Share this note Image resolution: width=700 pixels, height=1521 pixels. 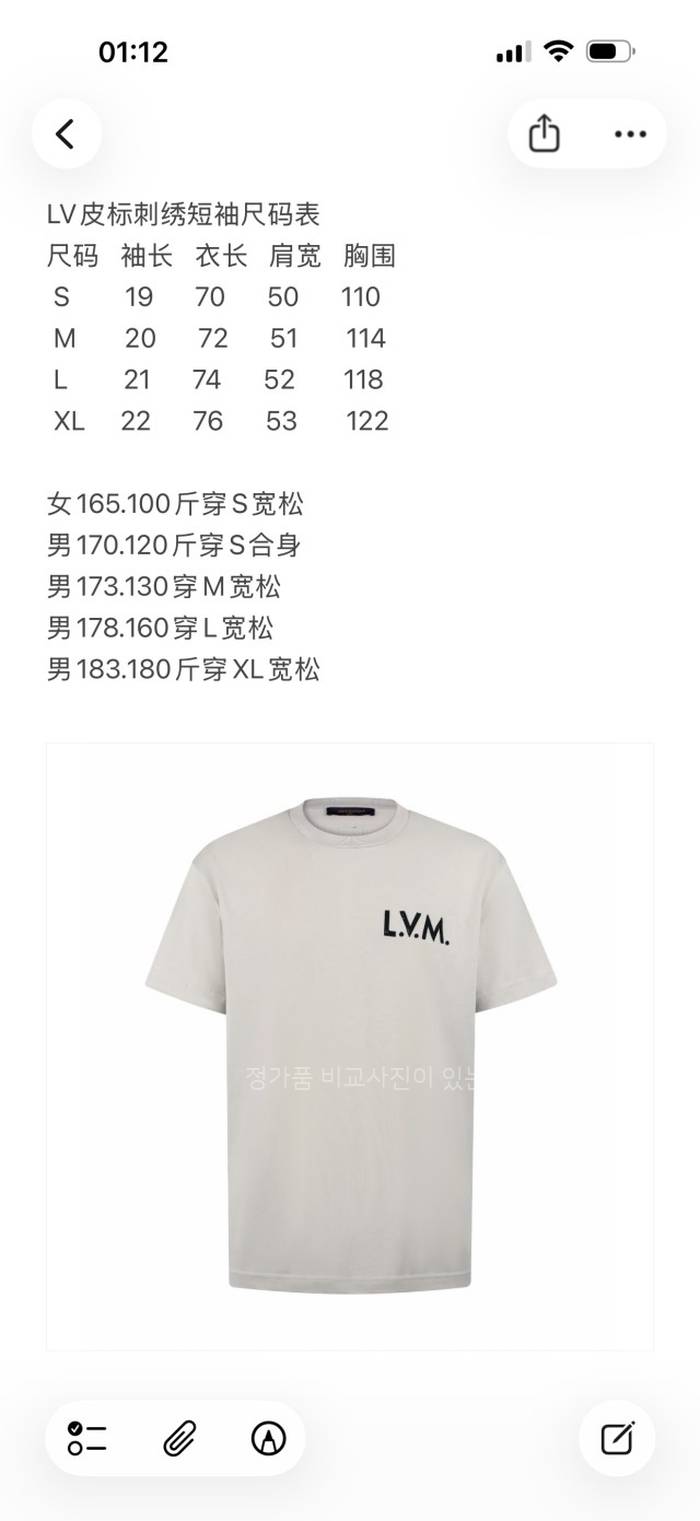click(x=543, y=134)
